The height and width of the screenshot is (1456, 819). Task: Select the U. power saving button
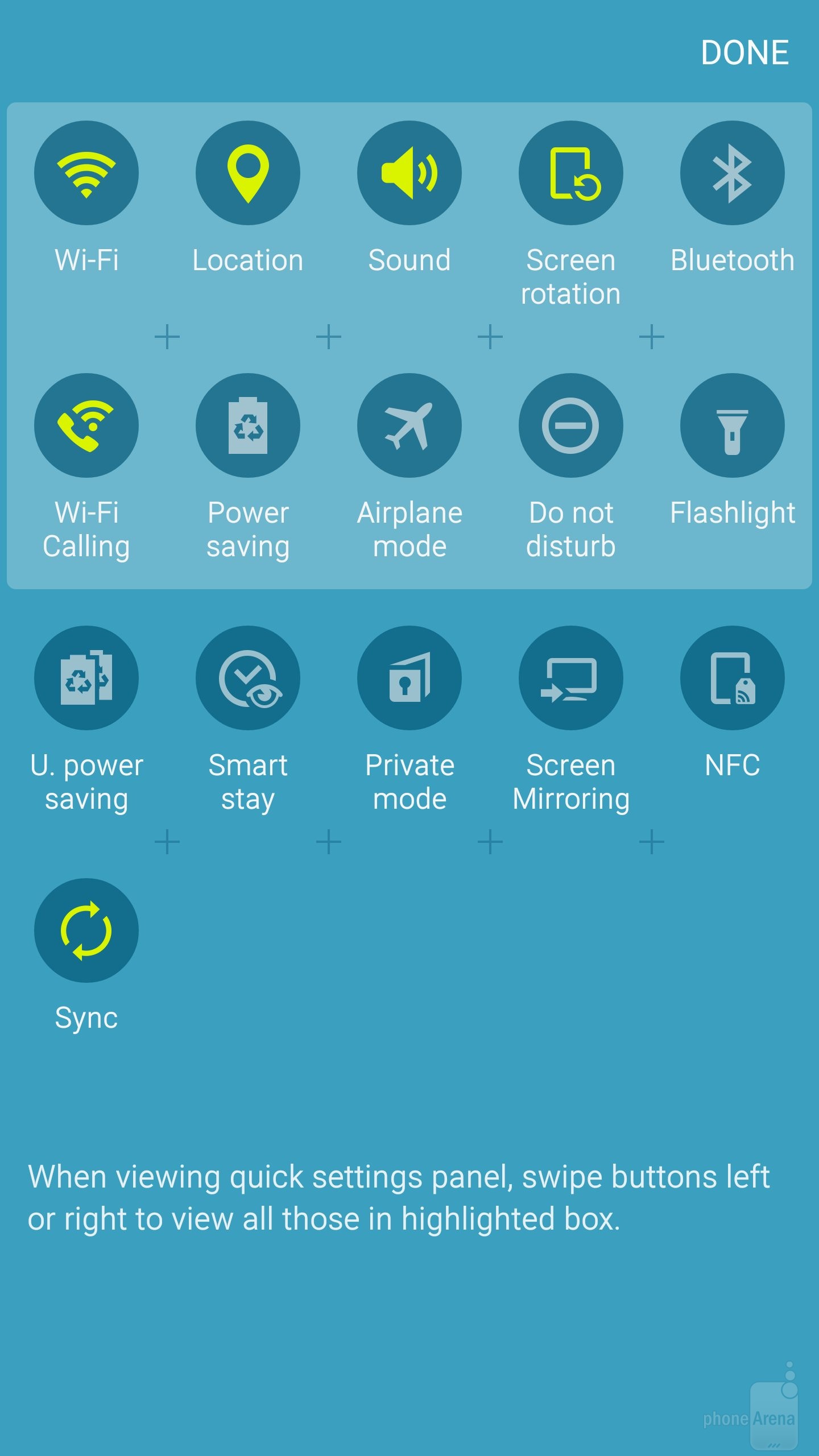coord(86,678)
